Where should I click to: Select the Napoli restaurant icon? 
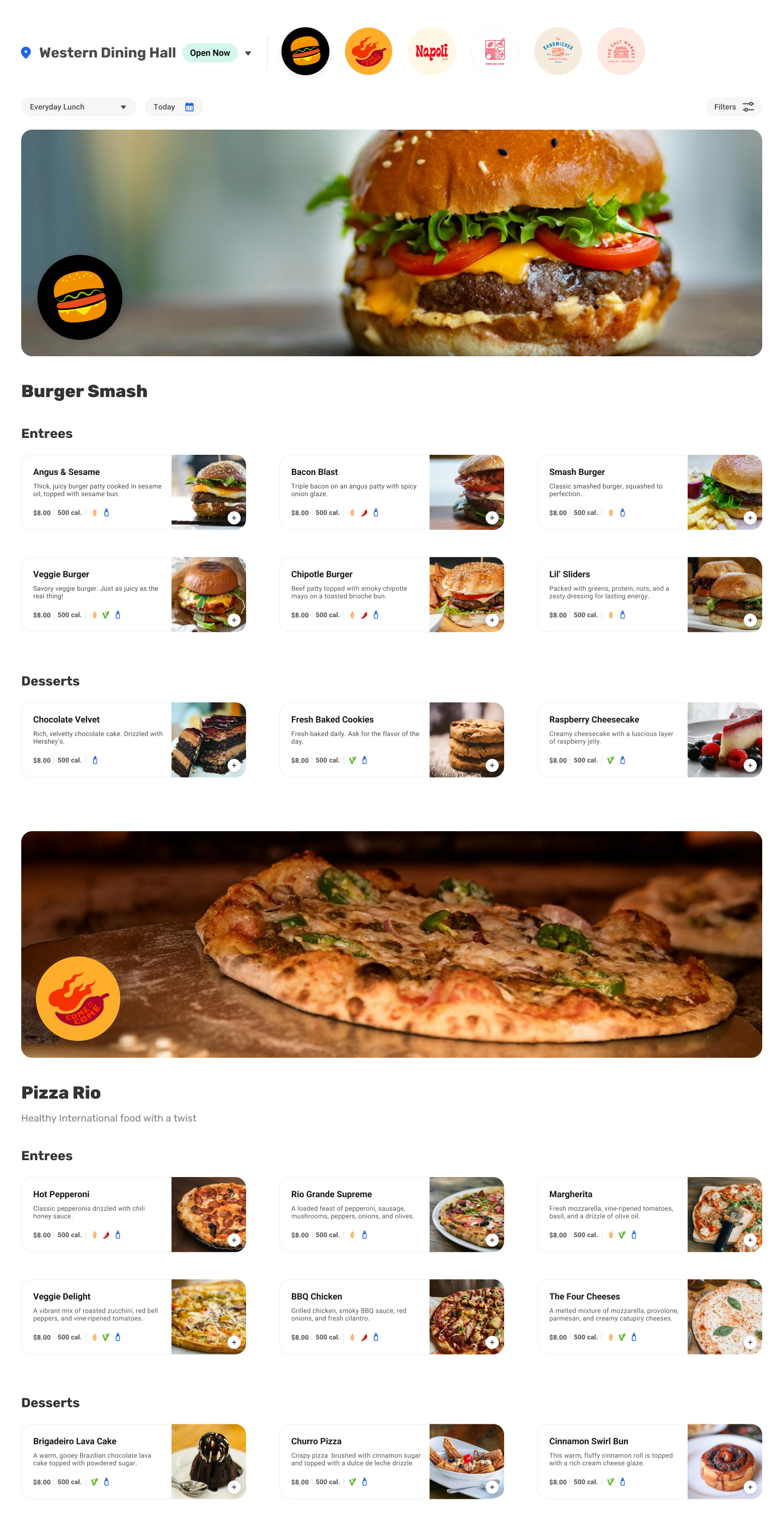click(431, 51)
